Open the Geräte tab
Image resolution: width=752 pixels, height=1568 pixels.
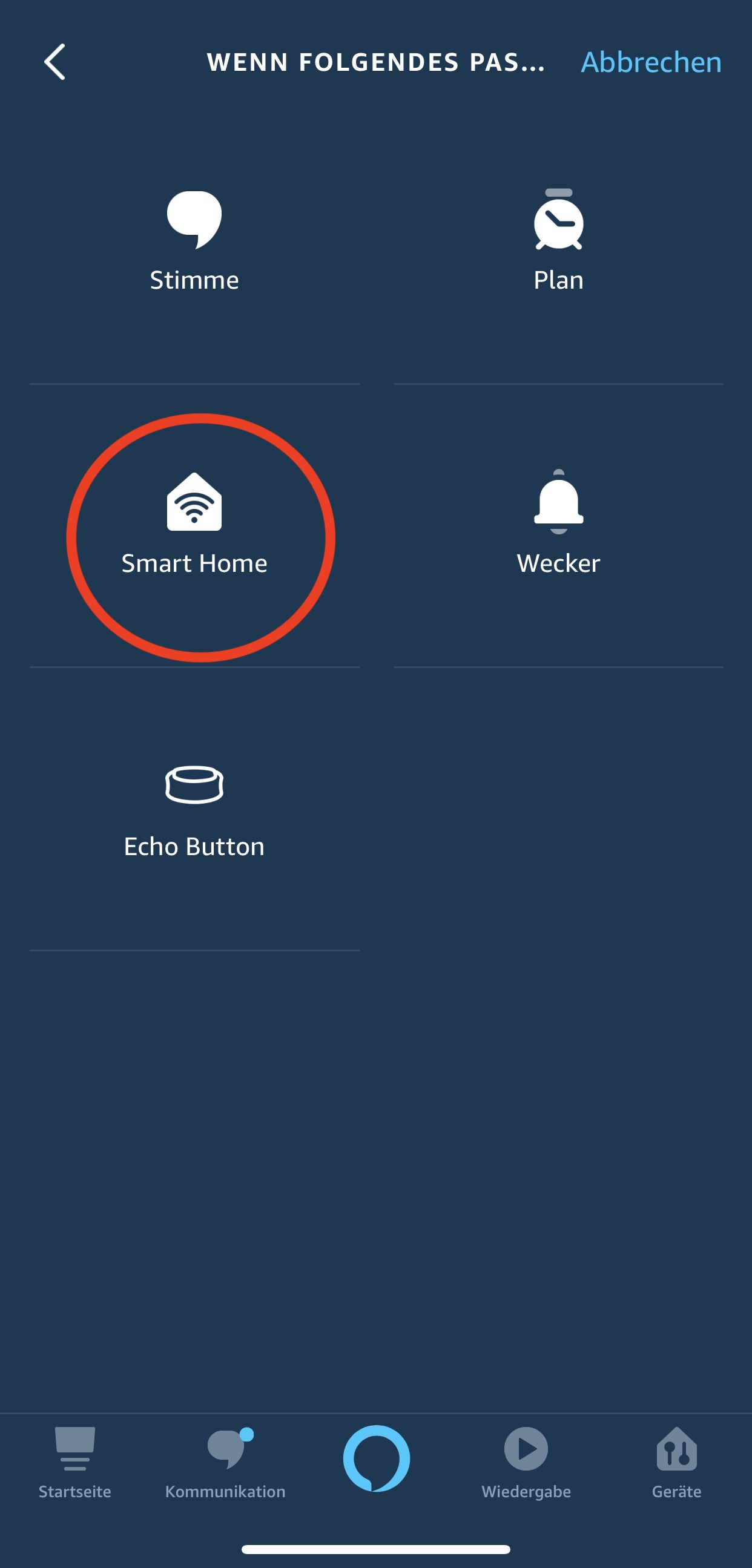coord(676,1464)
